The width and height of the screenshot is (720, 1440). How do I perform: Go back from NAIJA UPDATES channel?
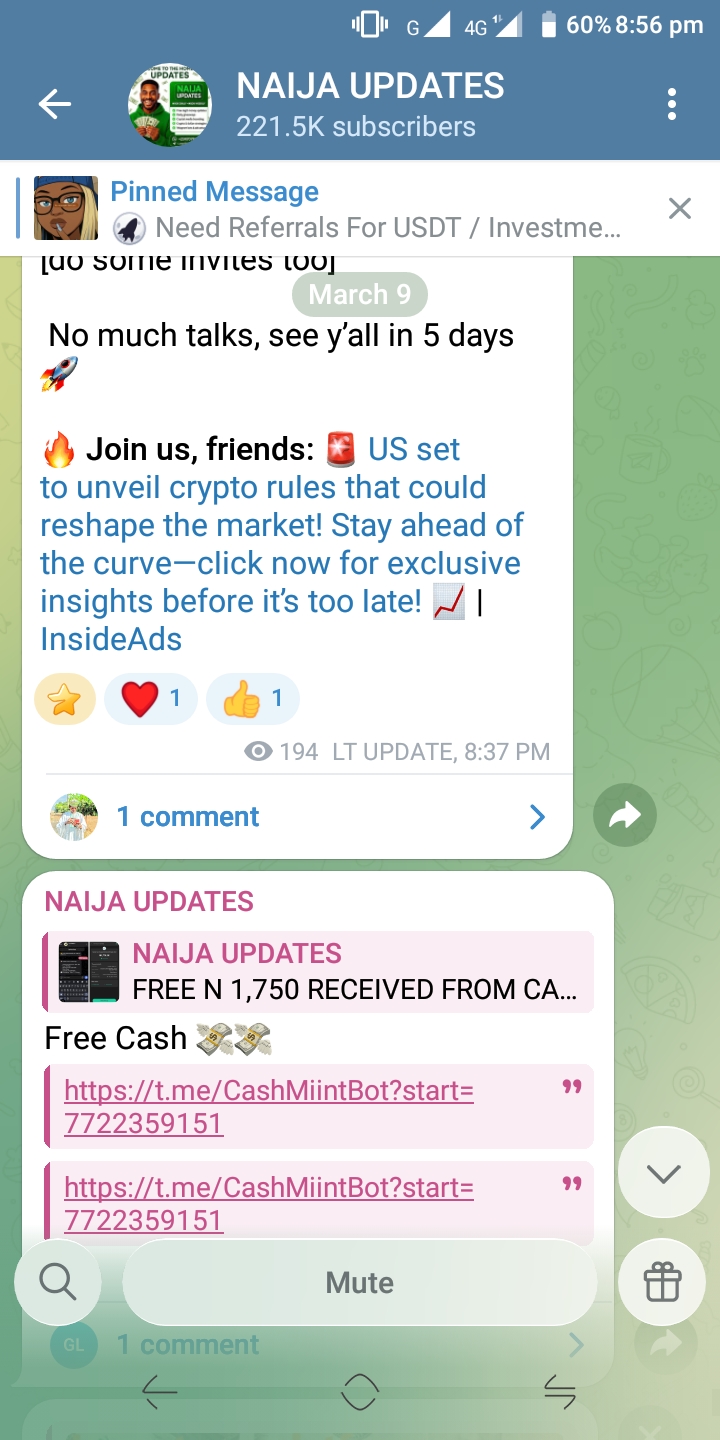click(54, 104)
